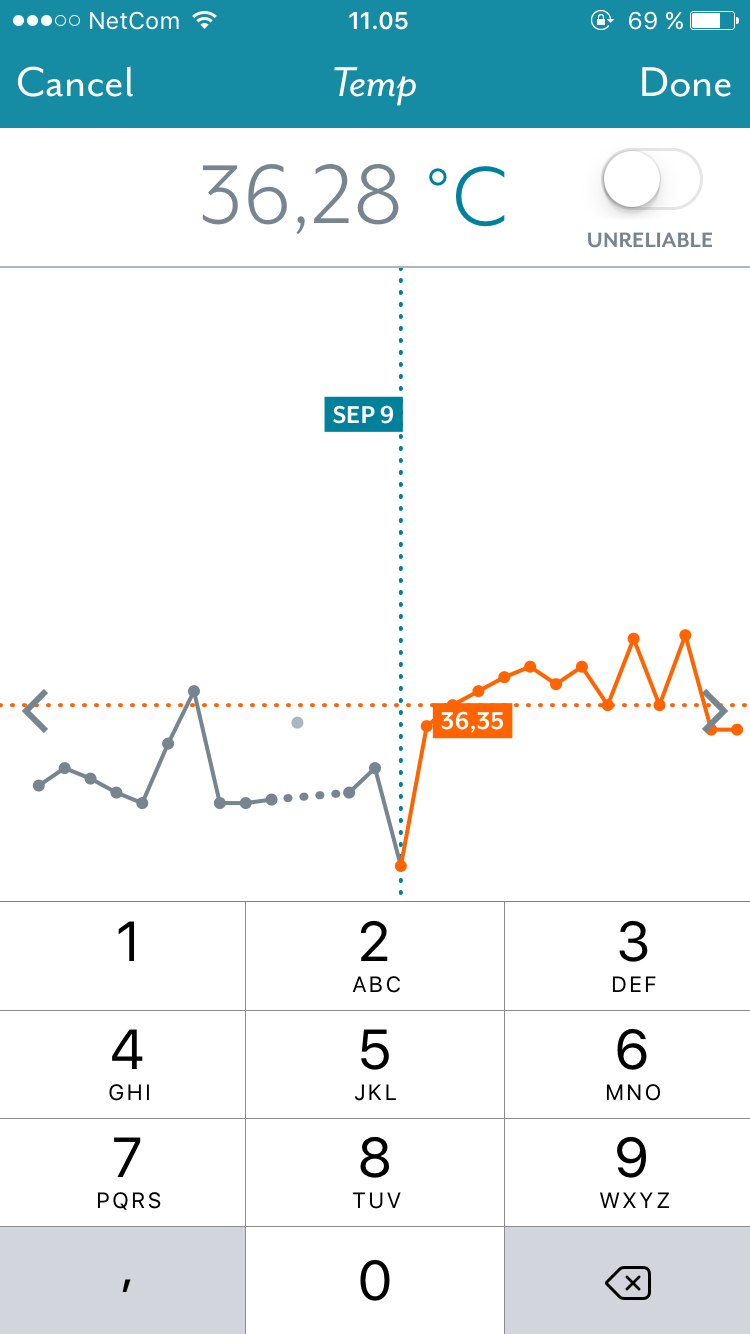
Task: Enter digit 5 on the keypad
Action: (375, 1064)
